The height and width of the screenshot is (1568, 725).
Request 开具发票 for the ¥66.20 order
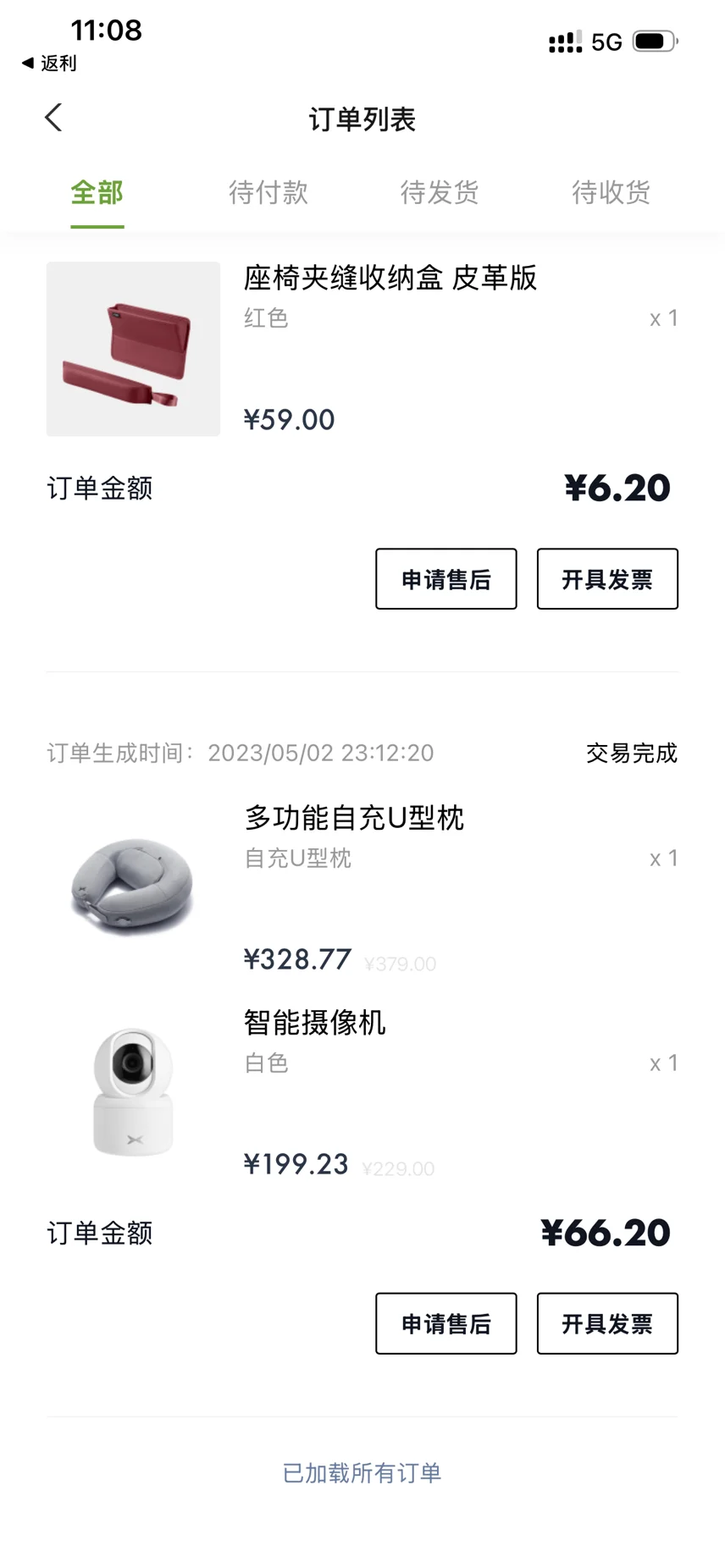coord(607,1323)
